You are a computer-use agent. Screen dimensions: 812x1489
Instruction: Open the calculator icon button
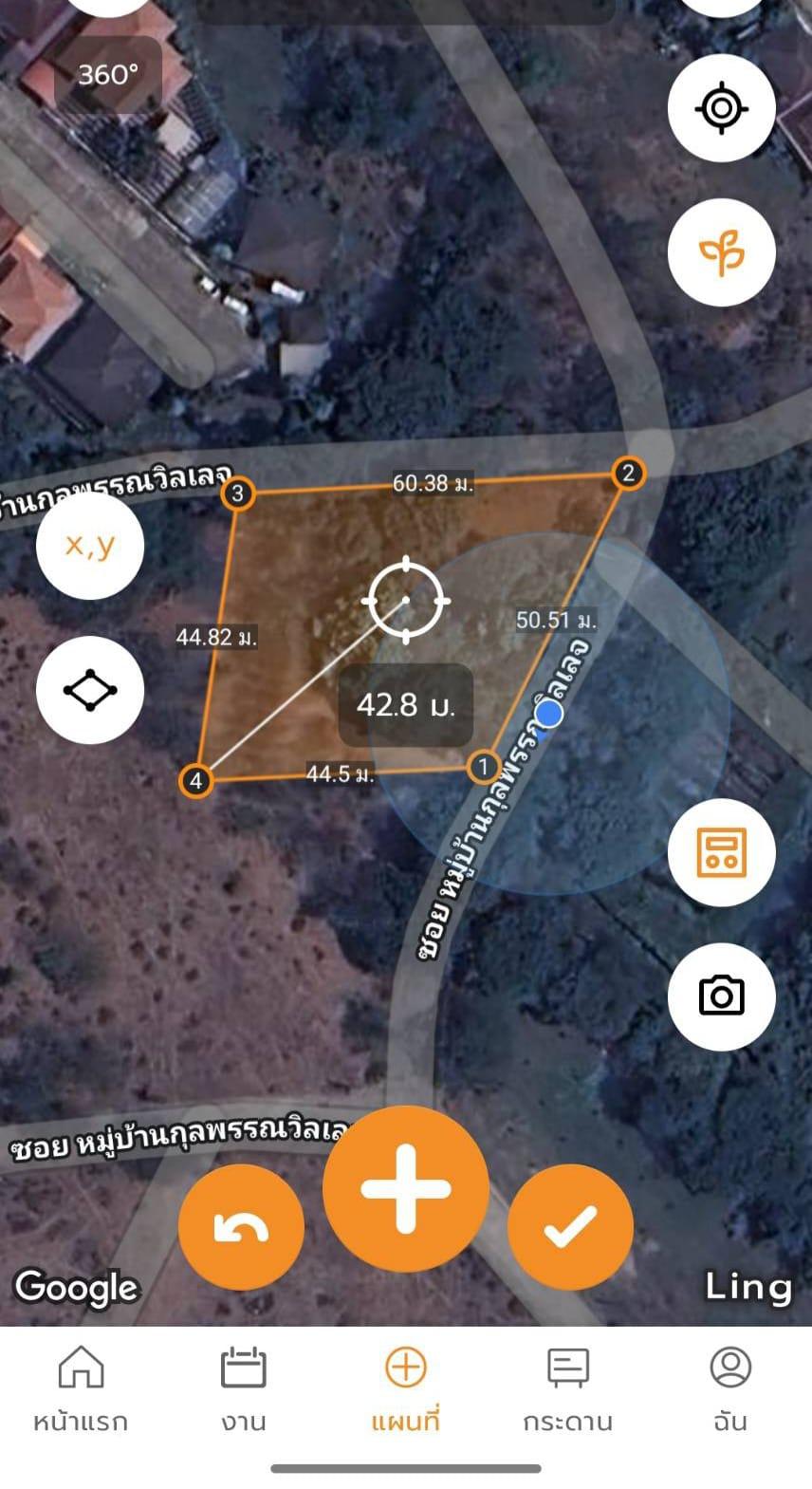point(721,852)
